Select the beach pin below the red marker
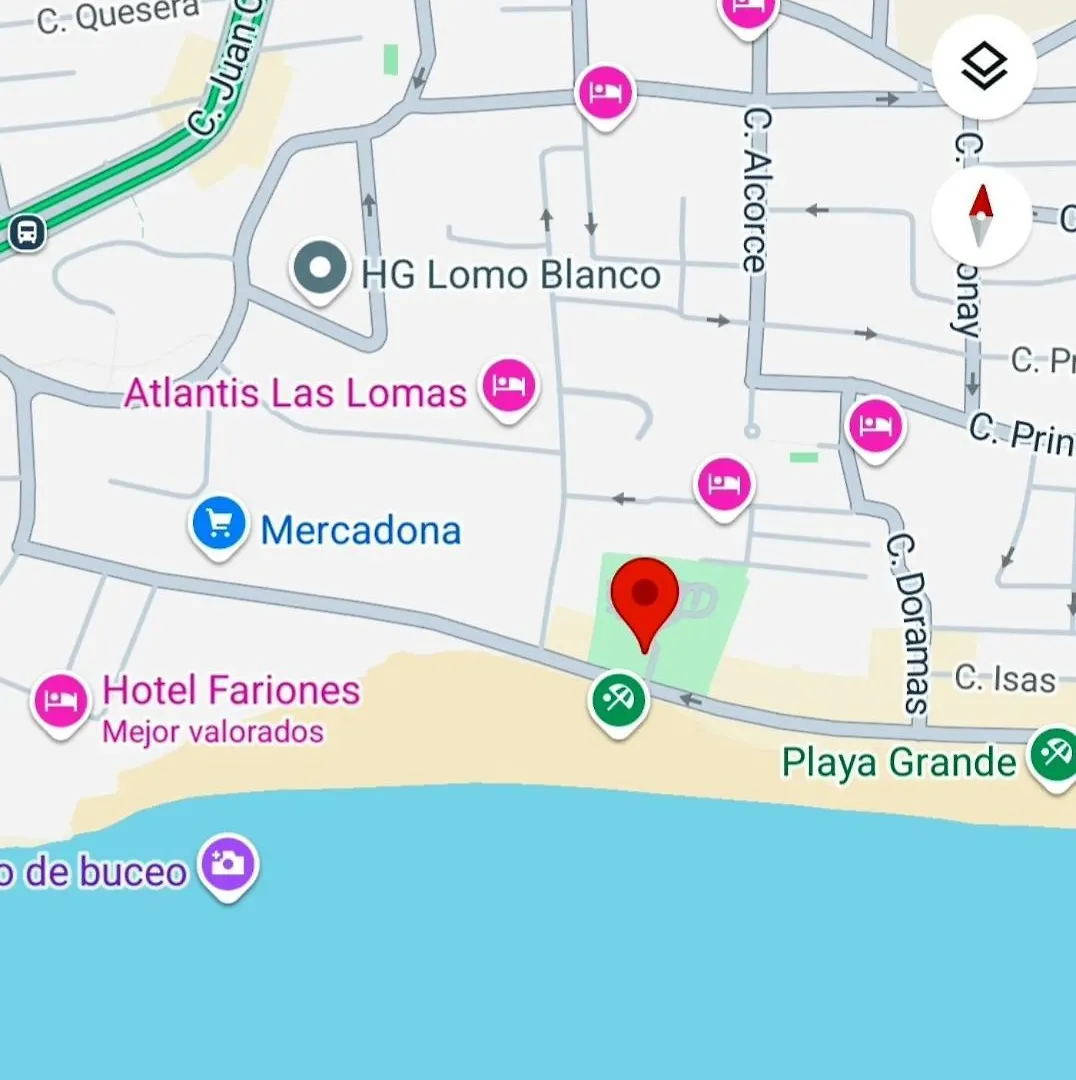The width and height of the screenshot is (1076, 1080). click(619, 699)
